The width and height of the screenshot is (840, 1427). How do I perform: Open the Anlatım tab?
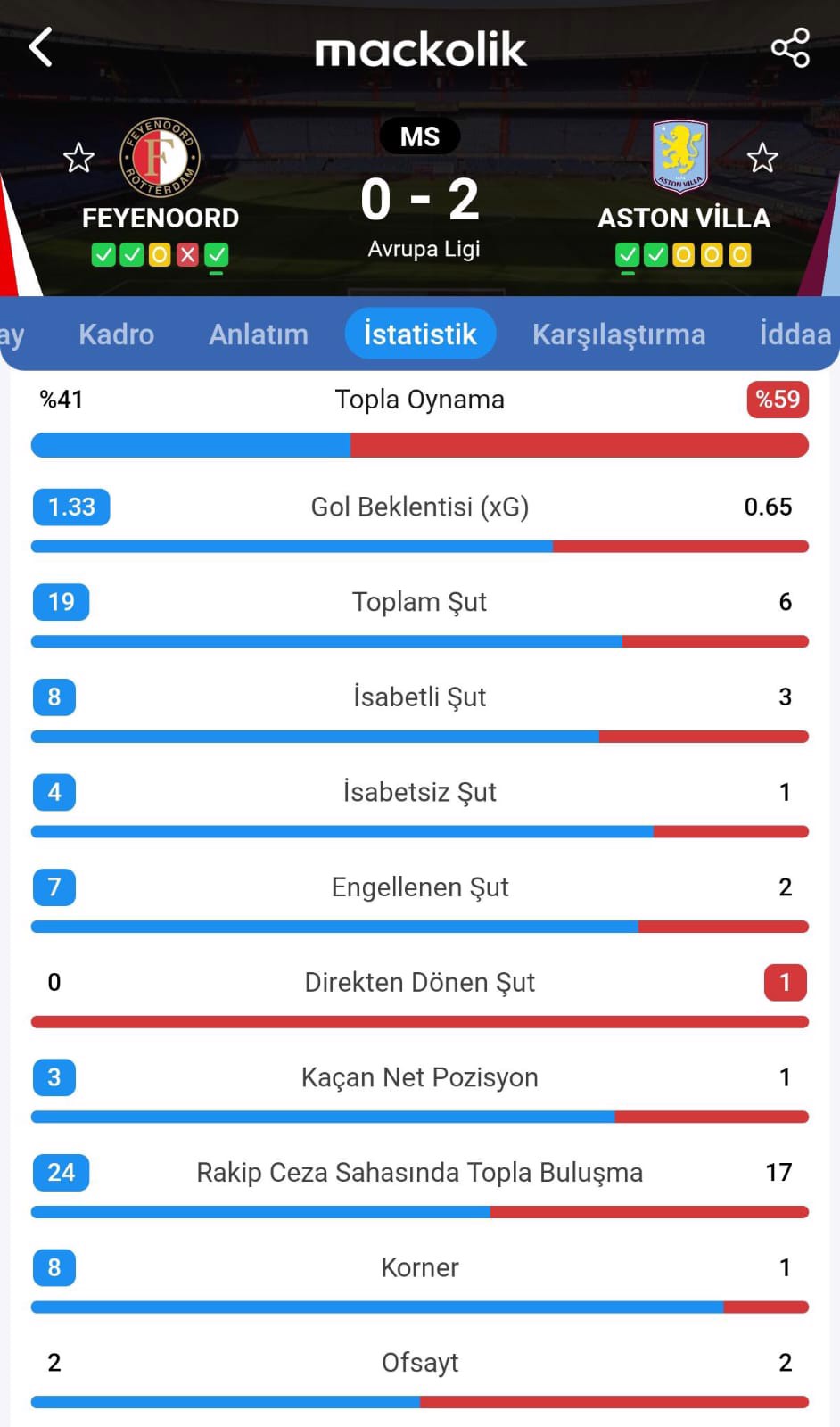pos(259,334)
